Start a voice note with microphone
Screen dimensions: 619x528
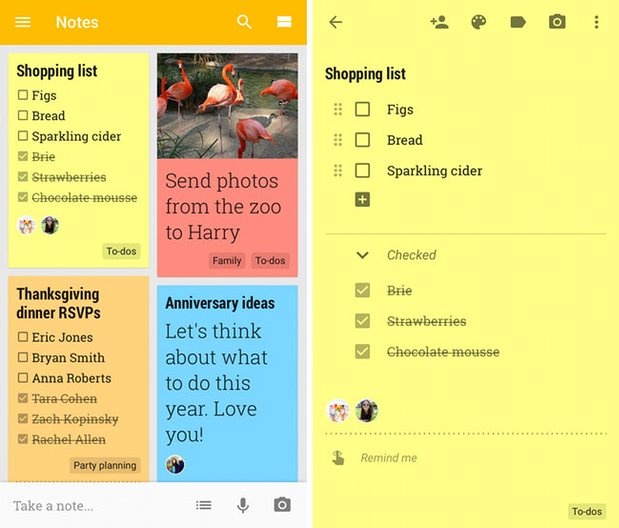pos(242,505)
